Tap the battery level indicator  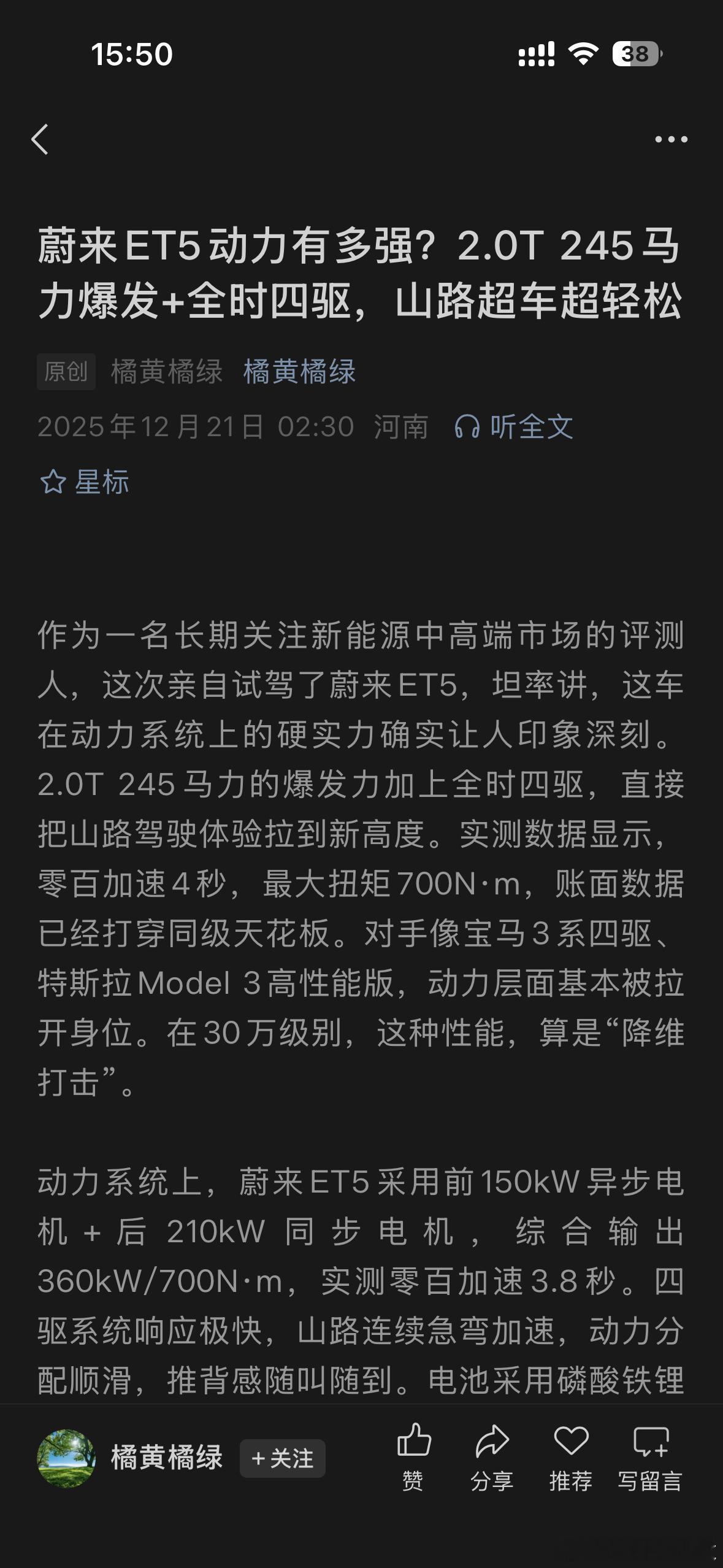click(638, 55)
